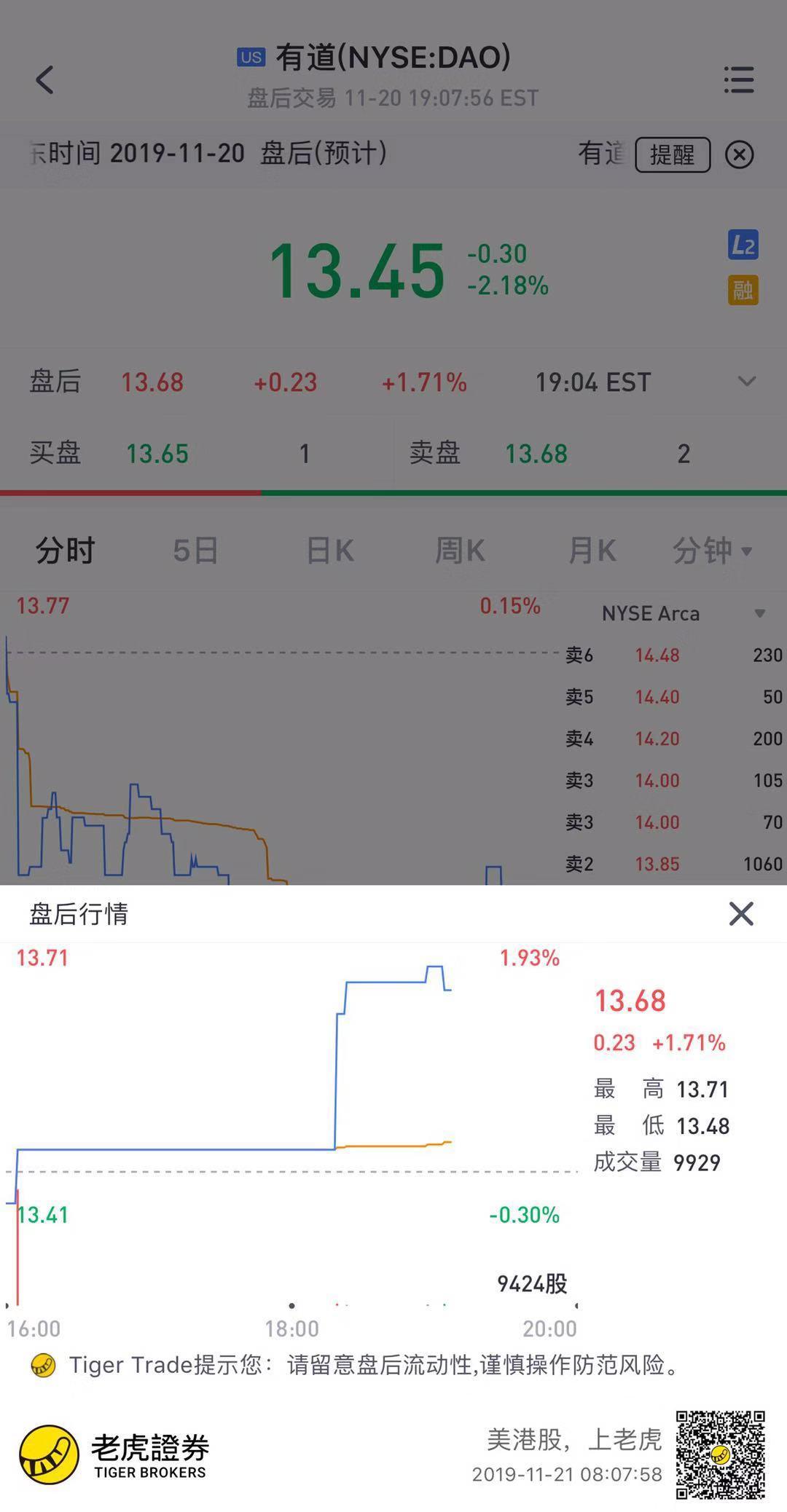Switch to the 5日 chart tab
This screenshot has height=1512, width=787.
(195, 551)
